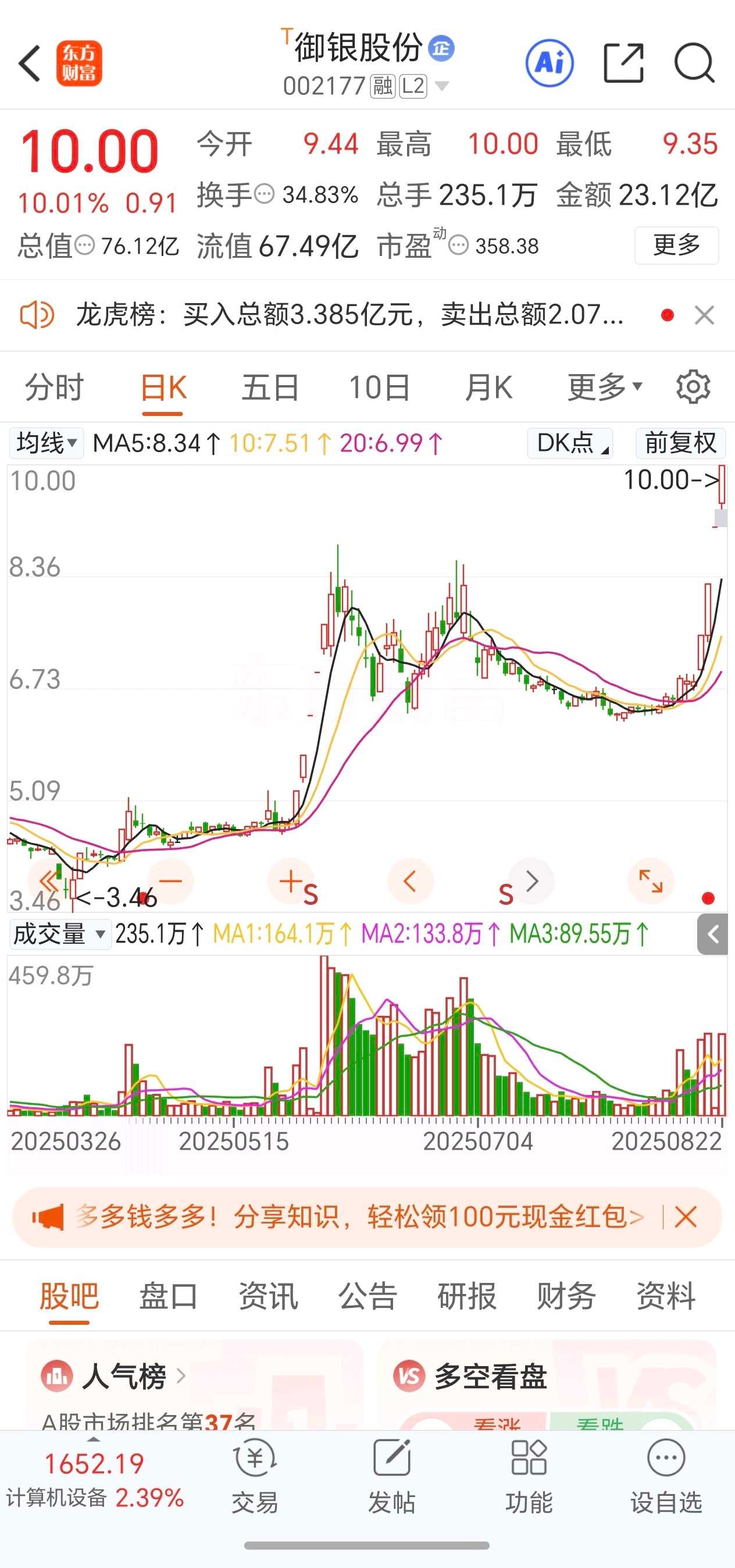The image size is (735, 1568).
Task: Switch to the 公告 tab
Action: tap(367, 1295)
